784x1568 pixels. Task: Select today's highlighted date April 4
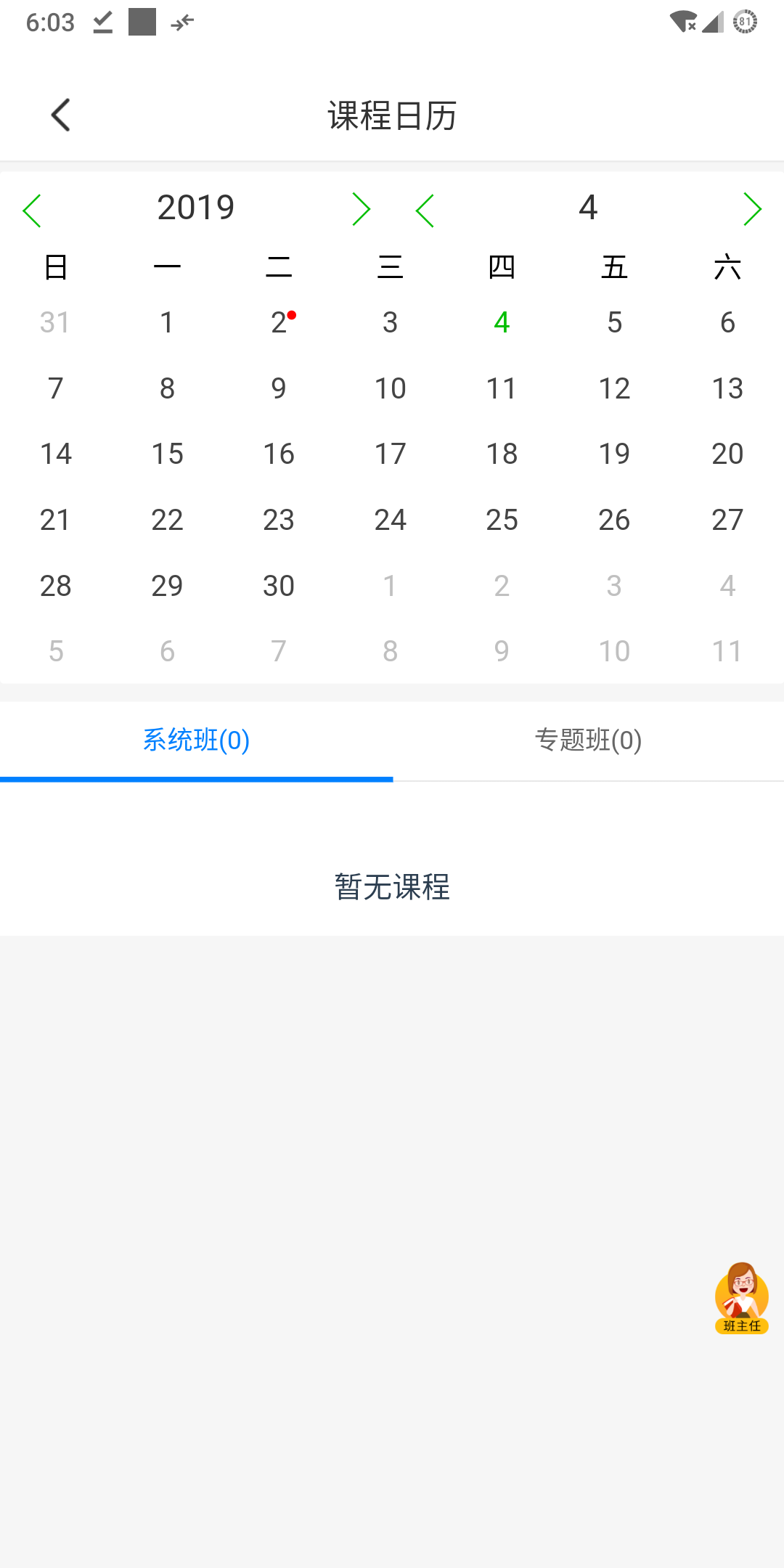[502, 322]
